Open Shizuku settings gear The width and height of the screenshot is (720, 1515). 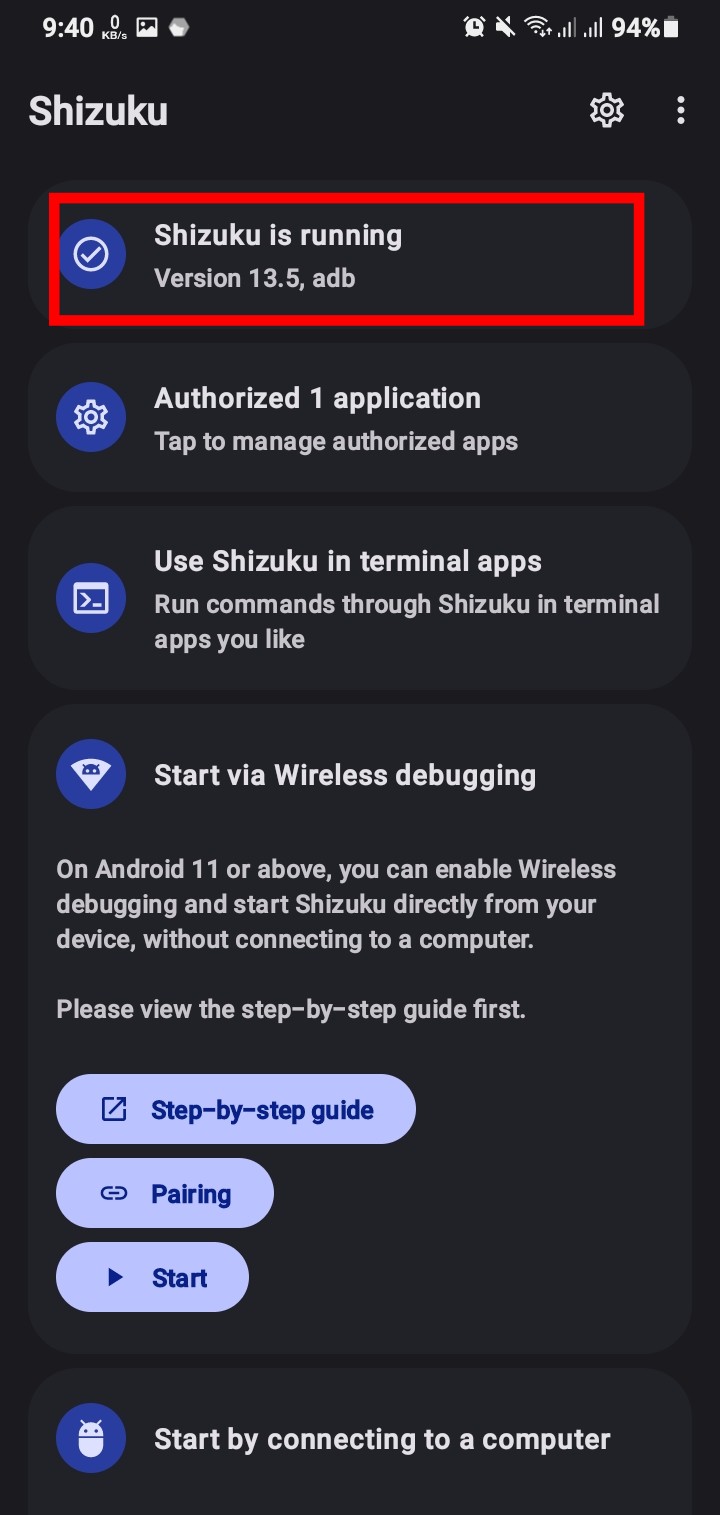[x=607, y=110]
